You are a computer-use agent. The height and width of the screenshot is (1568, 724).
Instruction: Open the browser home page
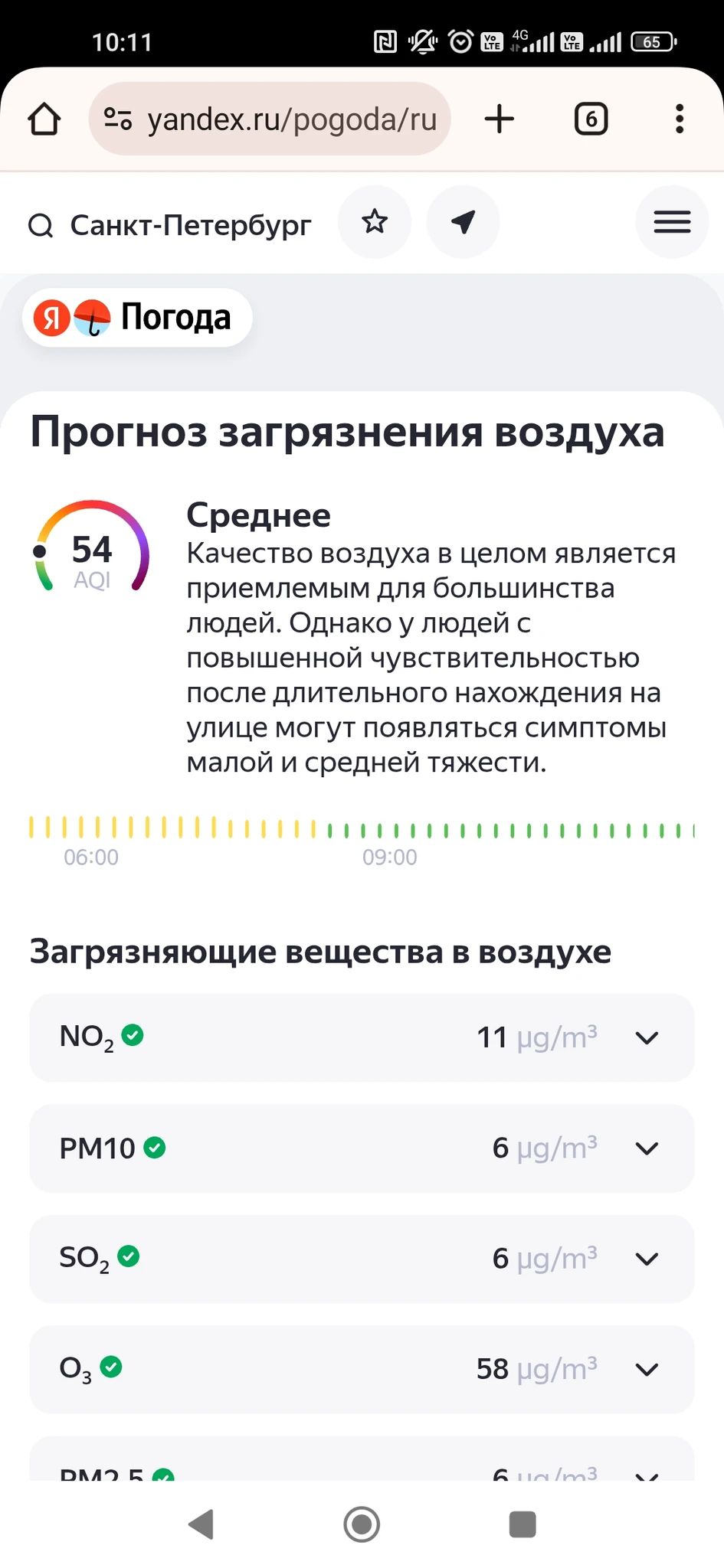[x=44, y=119]
